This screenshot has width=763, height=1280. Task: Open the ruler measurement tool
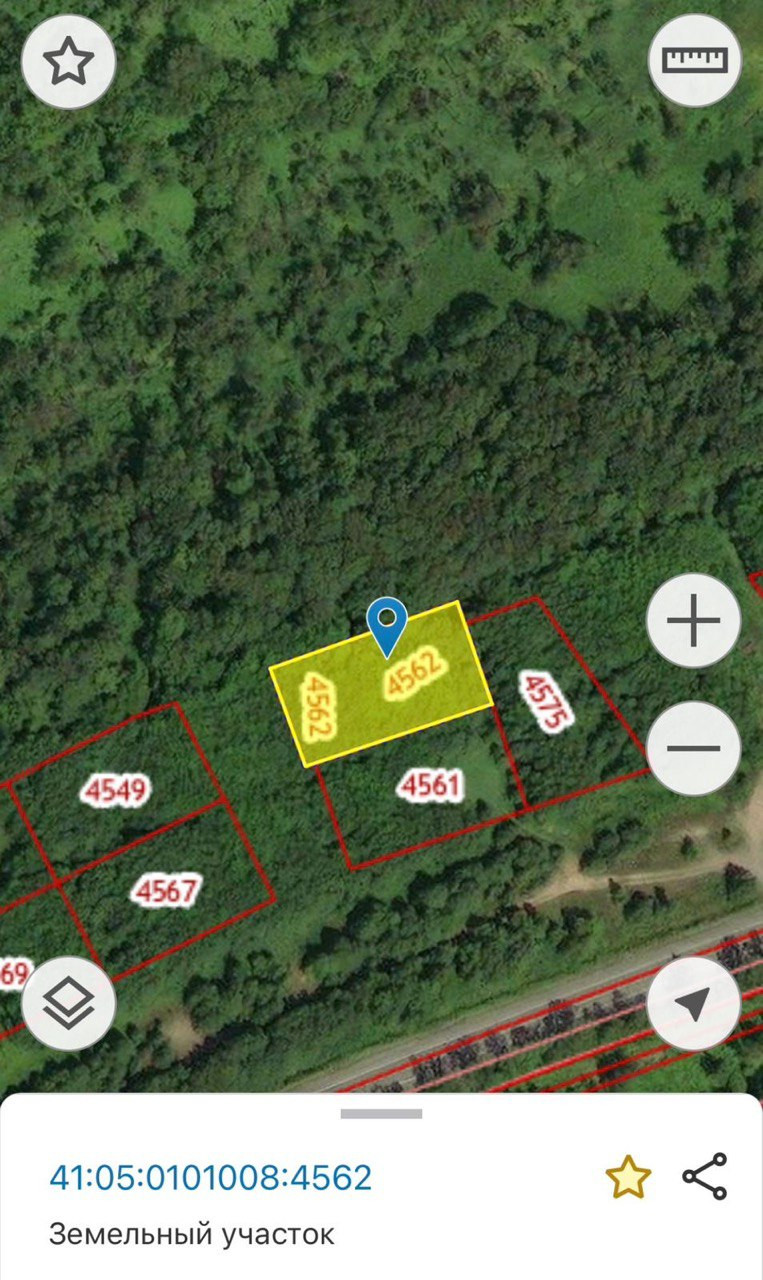tap(694, 61)
